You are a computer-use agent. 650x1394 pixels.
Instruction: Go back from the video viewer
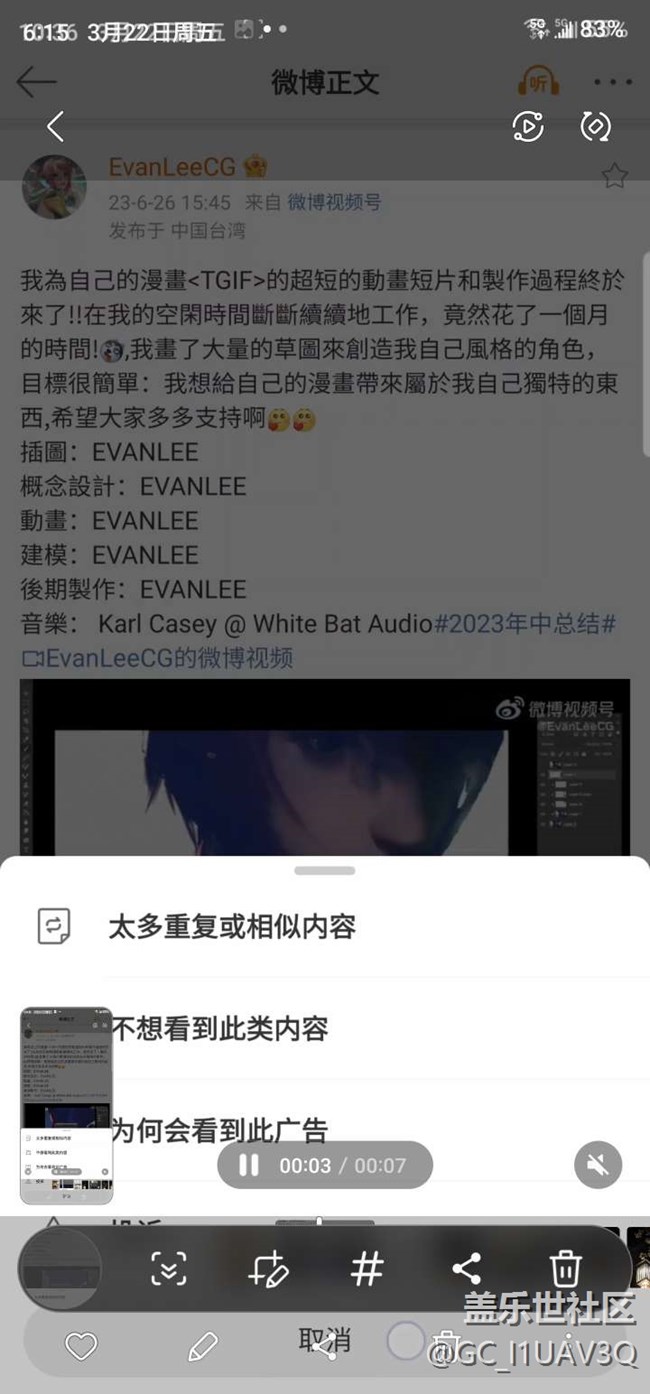coord(55,126)
